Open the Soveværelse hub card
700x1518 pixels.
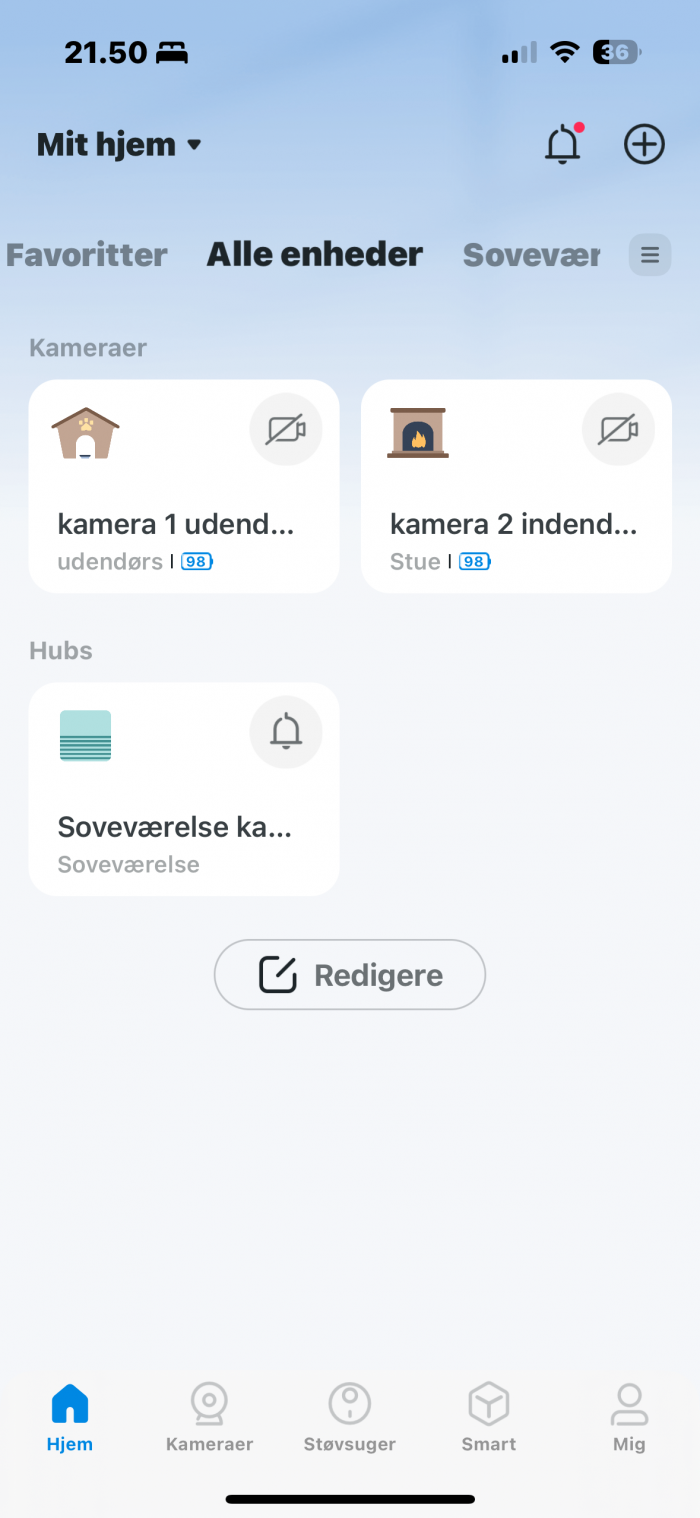tap(184, 789)
